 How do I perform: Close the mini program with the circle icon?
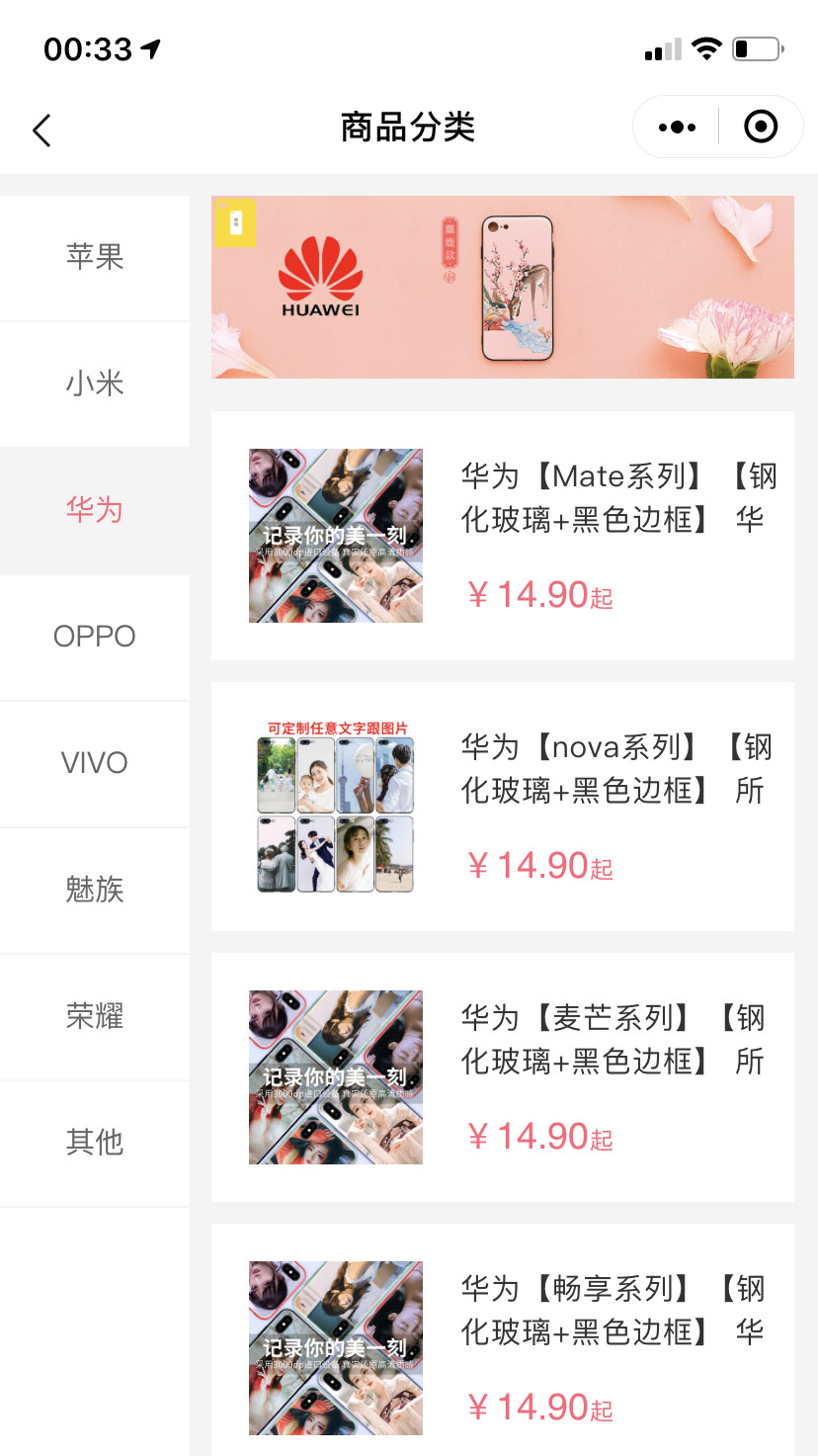pos(761,127)
